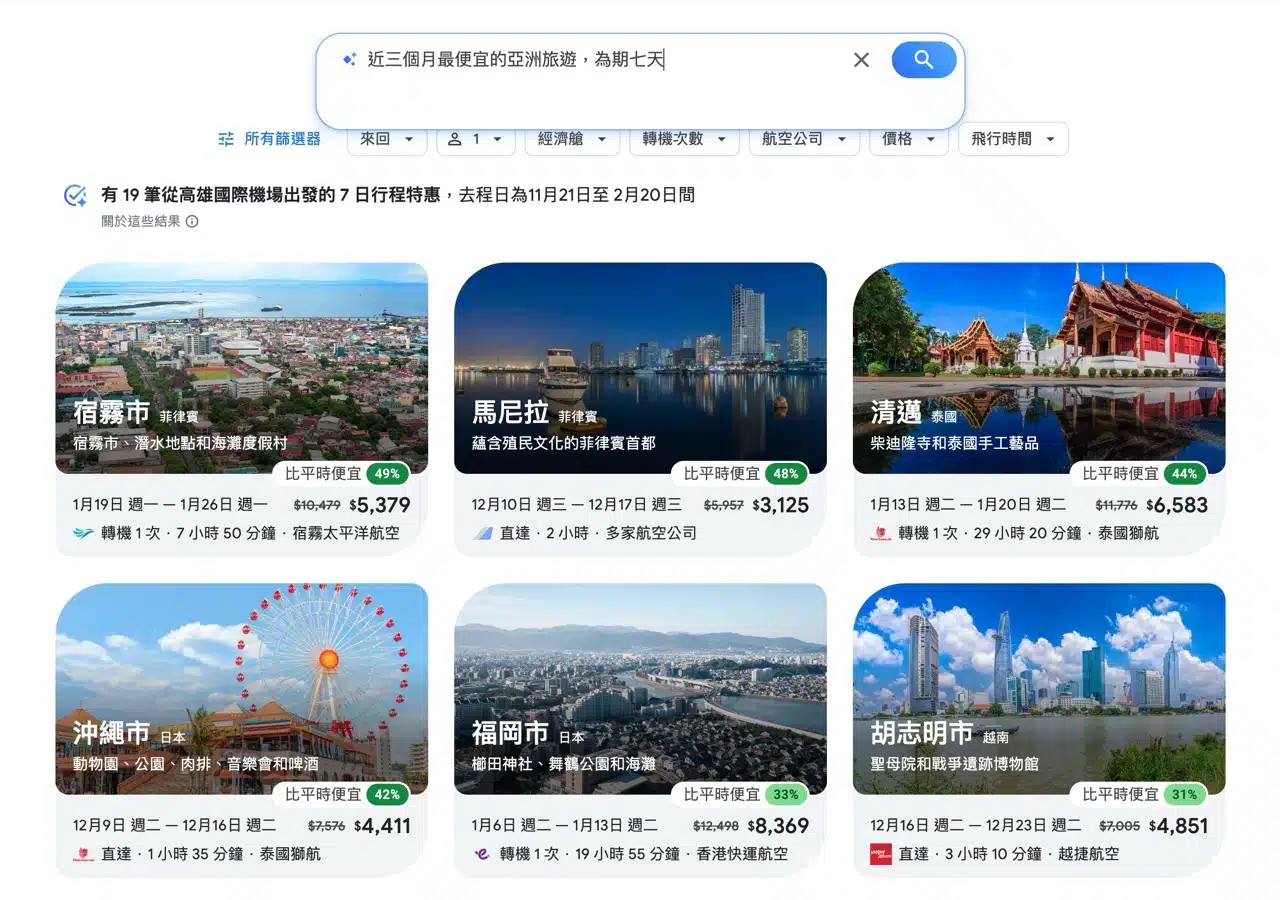Screen dimensions: 1280x900
Task: Open the 轉機次數 stops filter
Action: click(684, 139)
